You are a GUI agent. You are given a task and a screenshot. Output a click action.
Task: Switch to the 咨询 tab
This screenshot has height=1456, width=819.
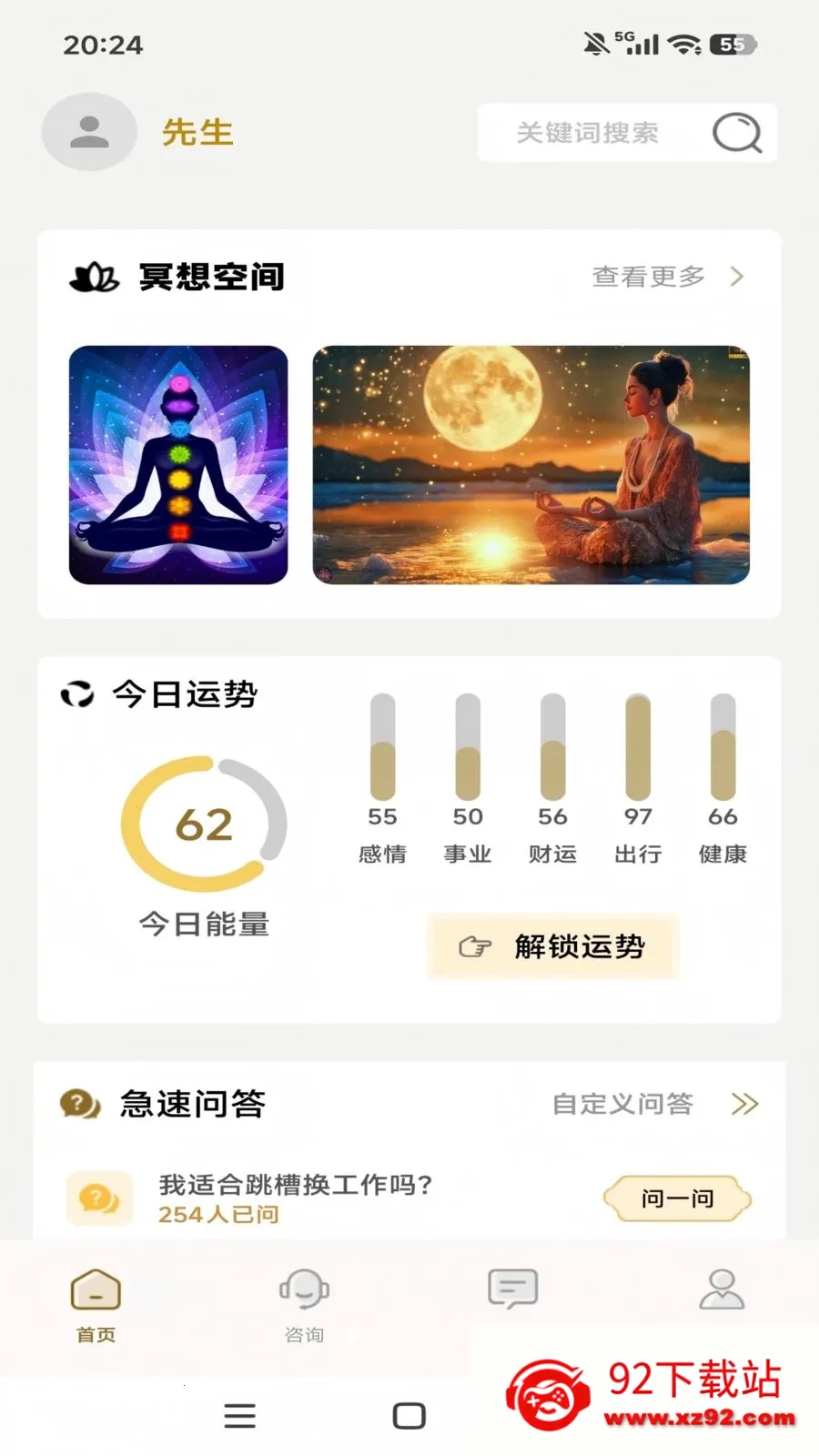[x=304, y=1306]
